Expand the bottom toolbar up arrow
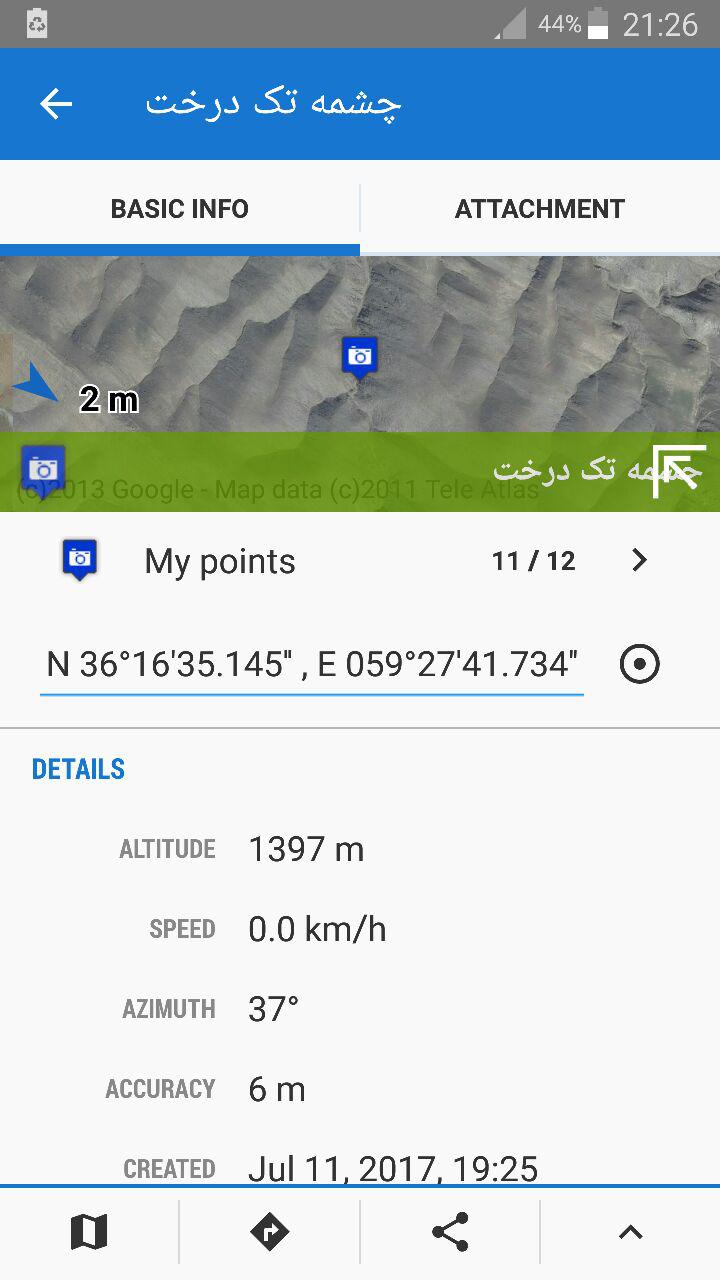Image resolution: width=720 pixels, height=1280 pixels. coord(630,1232)
